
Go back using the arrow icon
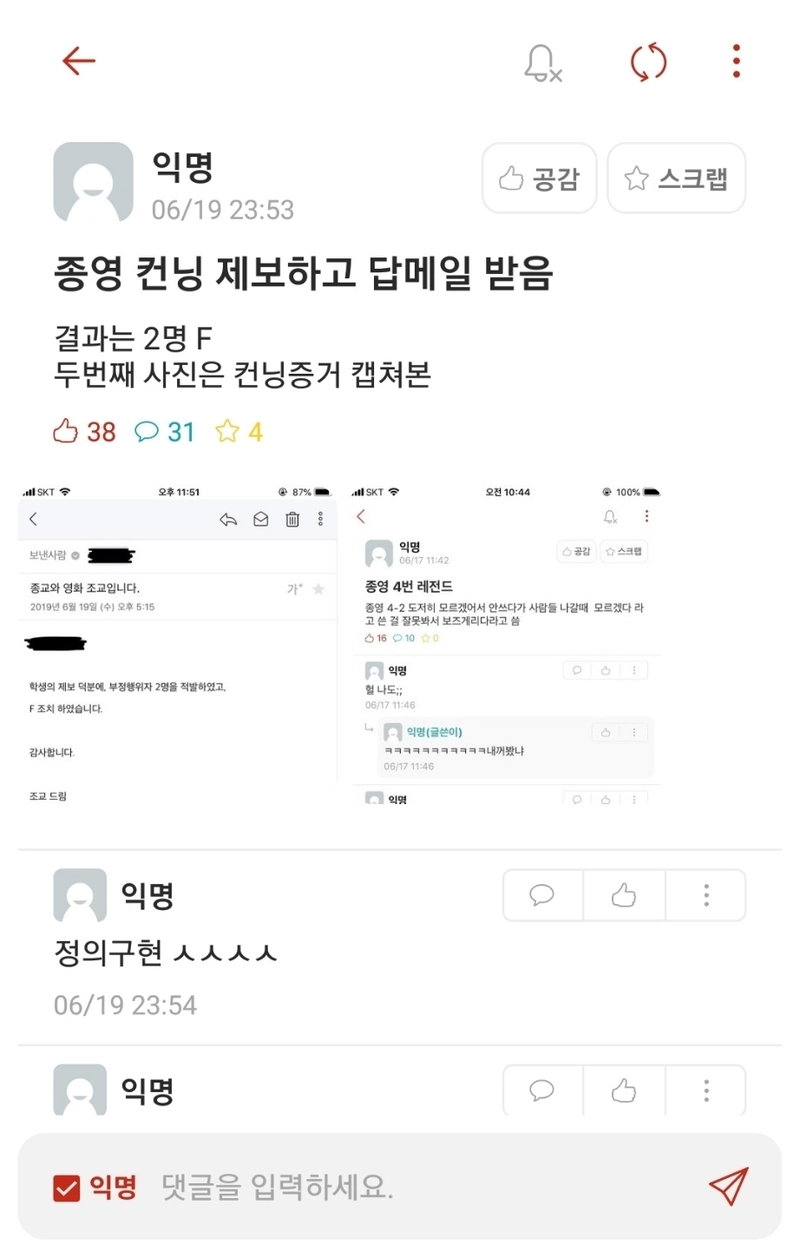tap(78, 61)
